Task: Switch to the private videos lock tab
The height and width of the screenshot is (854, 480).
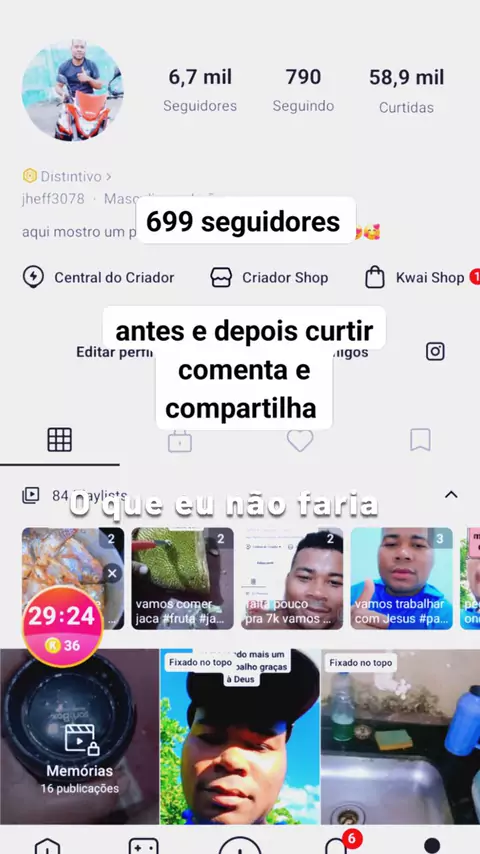Action: tap(180, 440)
